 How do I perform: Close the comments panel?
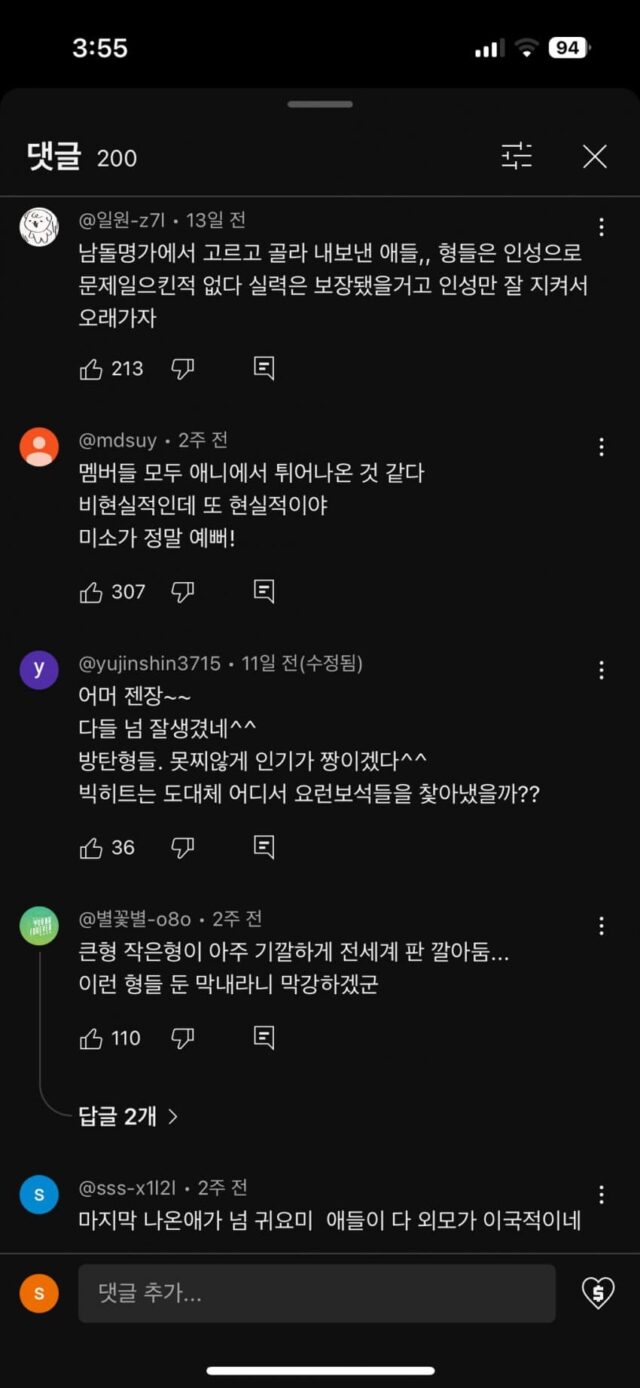595,156
